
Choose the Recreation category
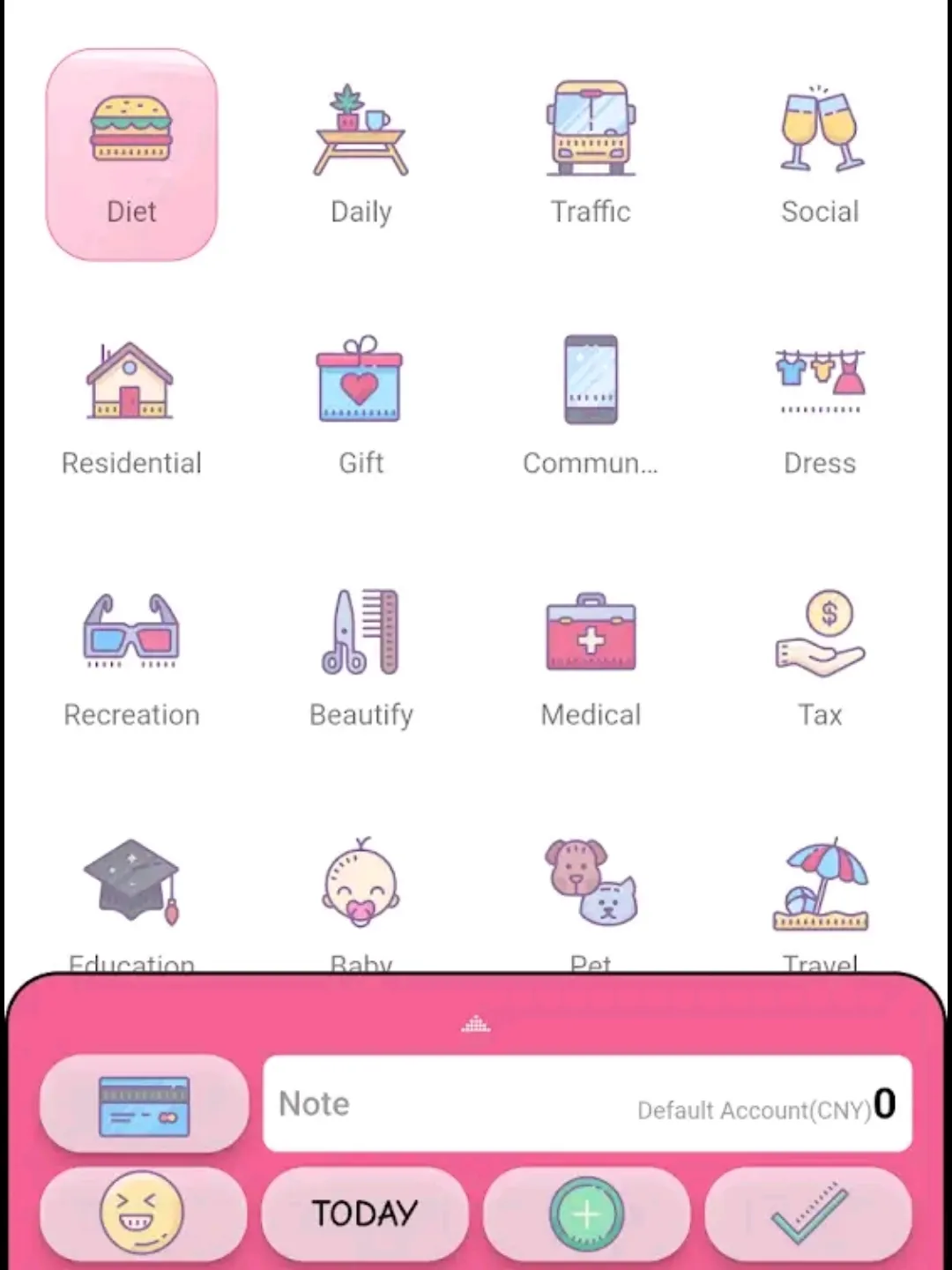pyautogui.click(x=131, y=658)
